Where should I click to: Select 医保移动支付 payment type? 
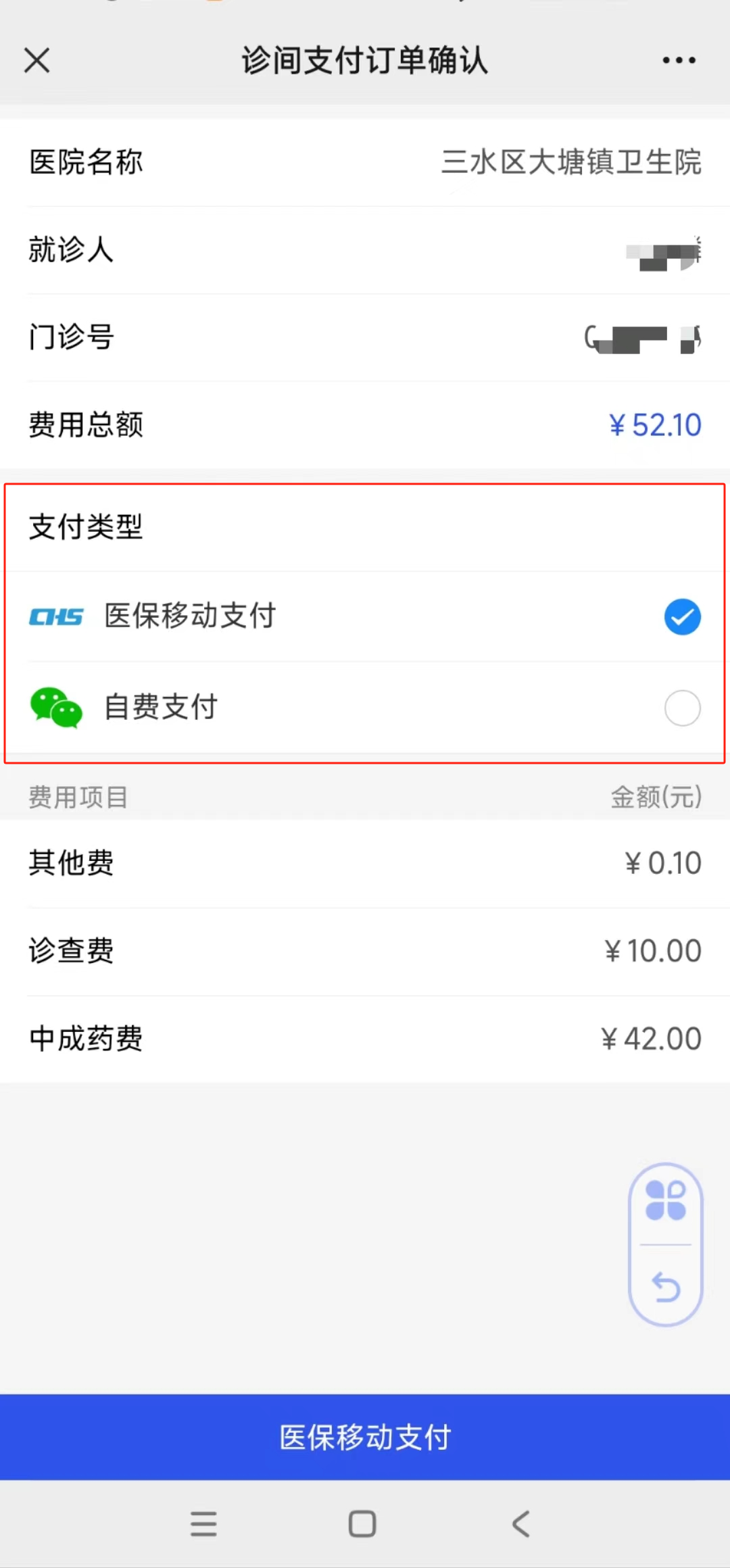[x=365, y=616]
